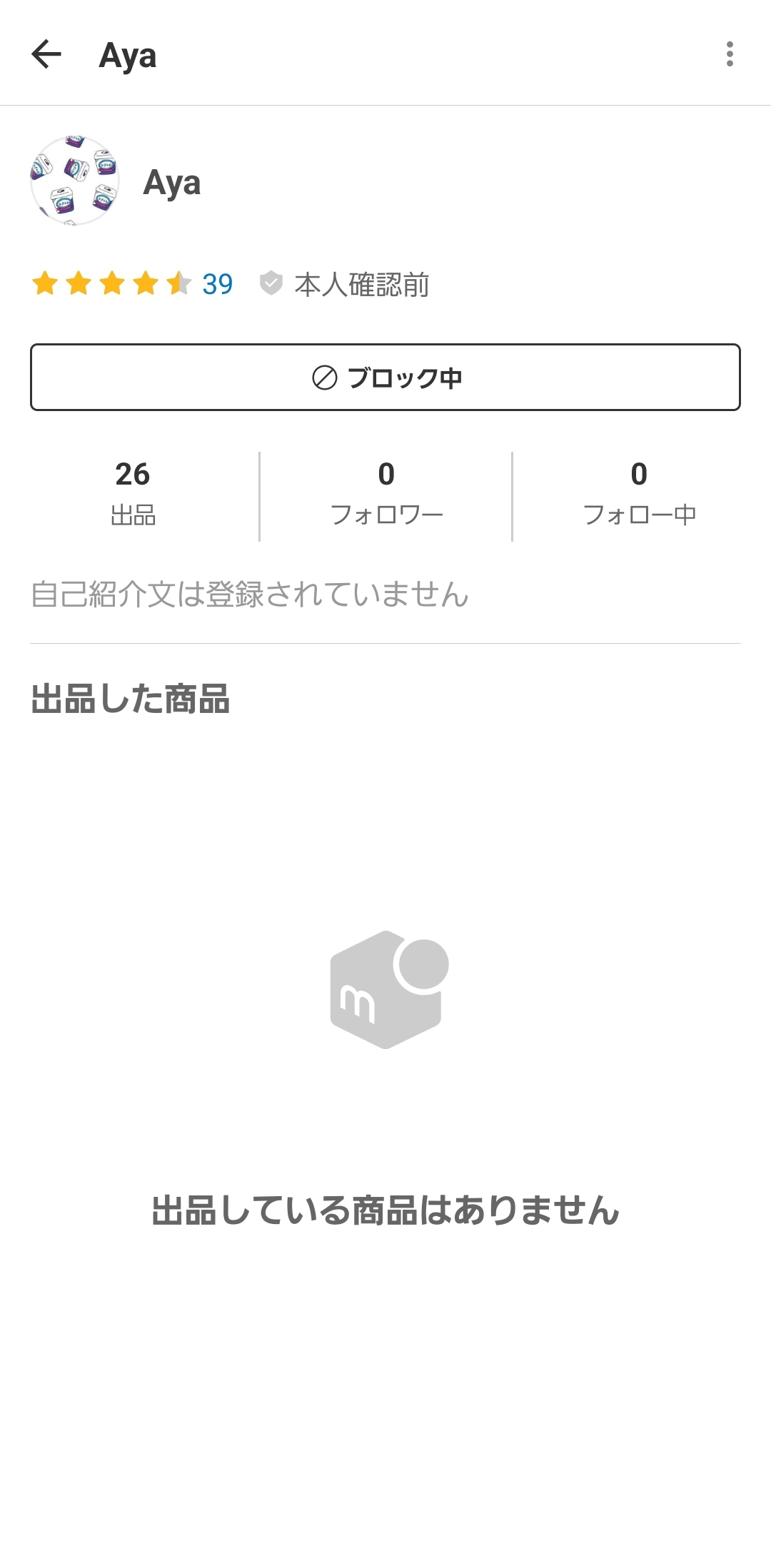Open Aya's profile picture
Screen dimensions: 771x1568
click(x=74, y=181)
